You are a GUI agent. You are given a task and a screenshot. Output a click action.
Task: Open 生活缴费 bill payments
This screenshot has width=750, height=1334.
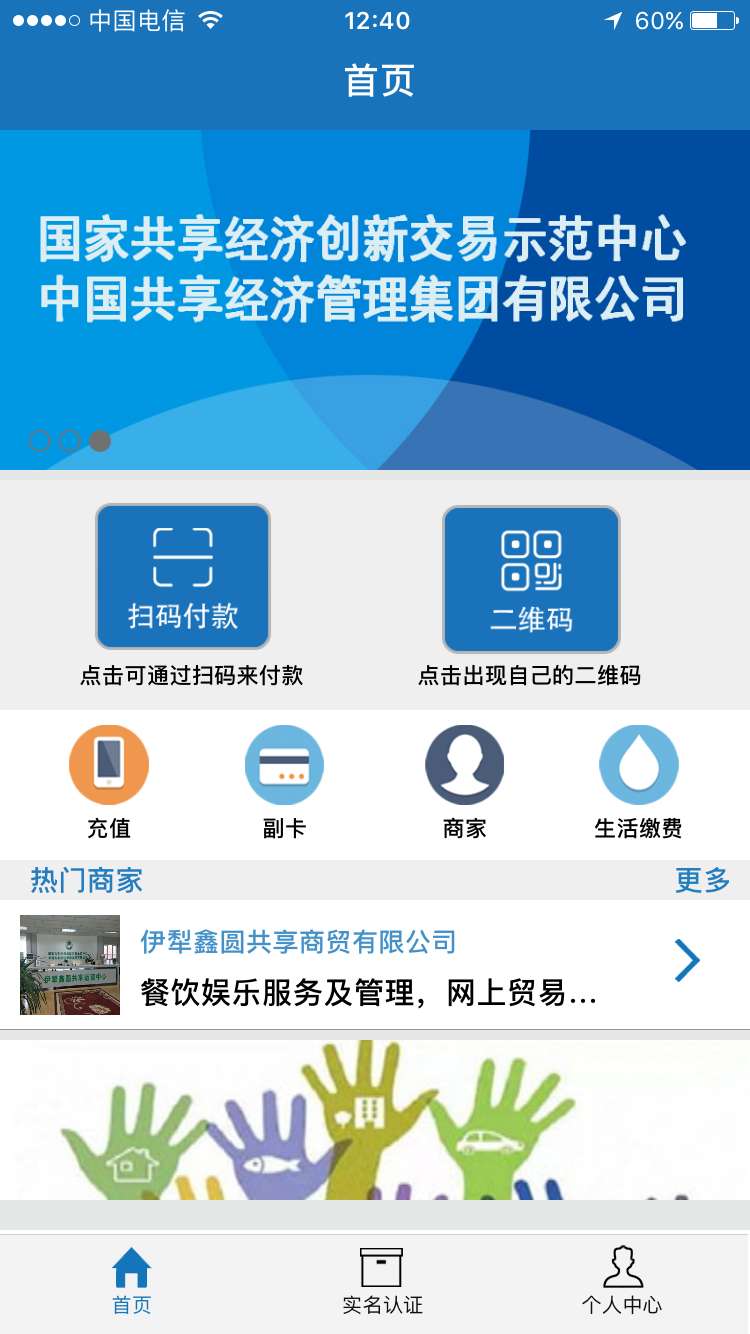[x=638, y=782]
